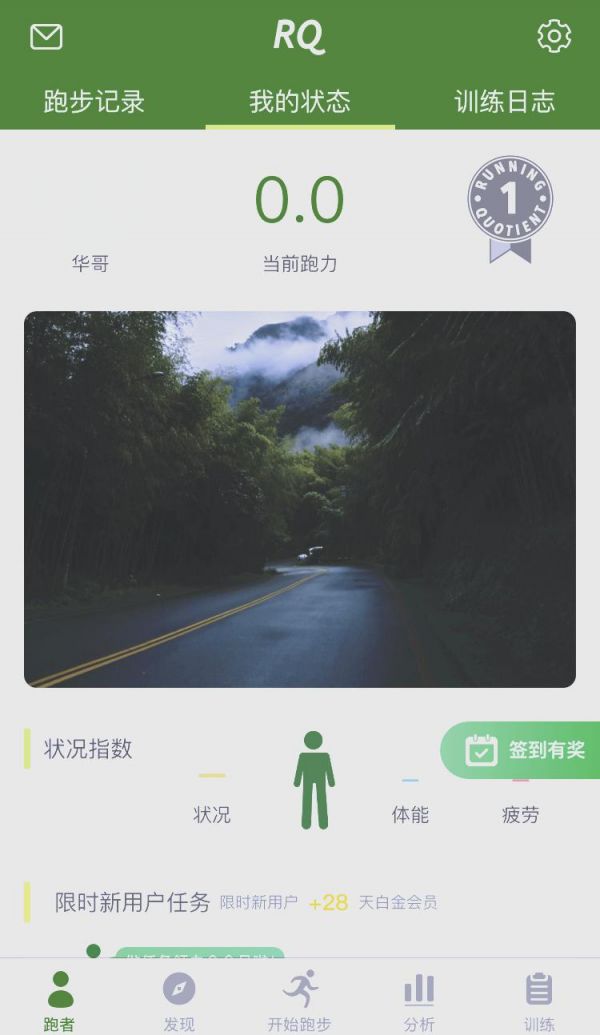The image size is (600, 1035).
Task: Open the 分析 tab
Action: 419,1000
